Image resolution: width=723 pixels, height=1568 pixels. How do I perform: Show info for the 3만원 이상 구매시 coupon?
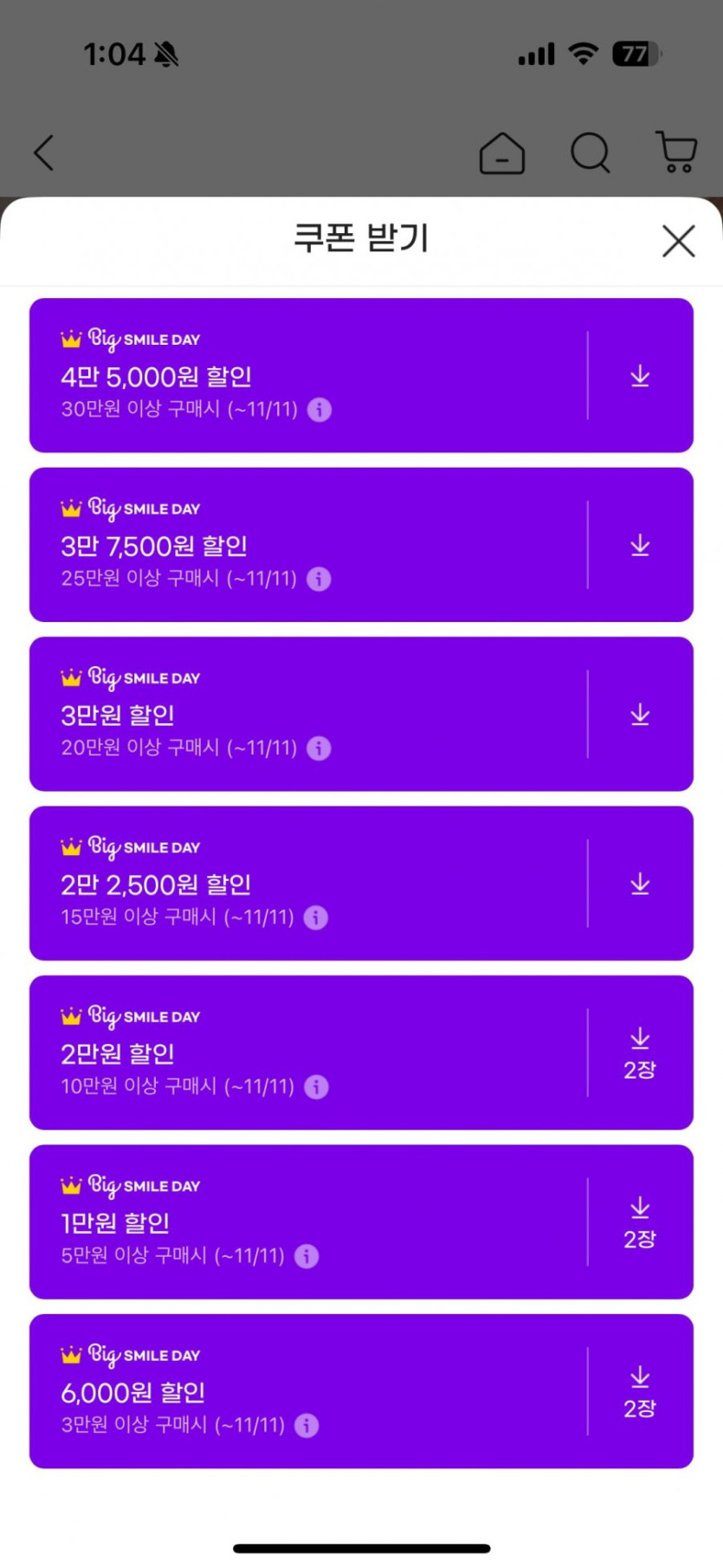click(x=307, y=1425)
